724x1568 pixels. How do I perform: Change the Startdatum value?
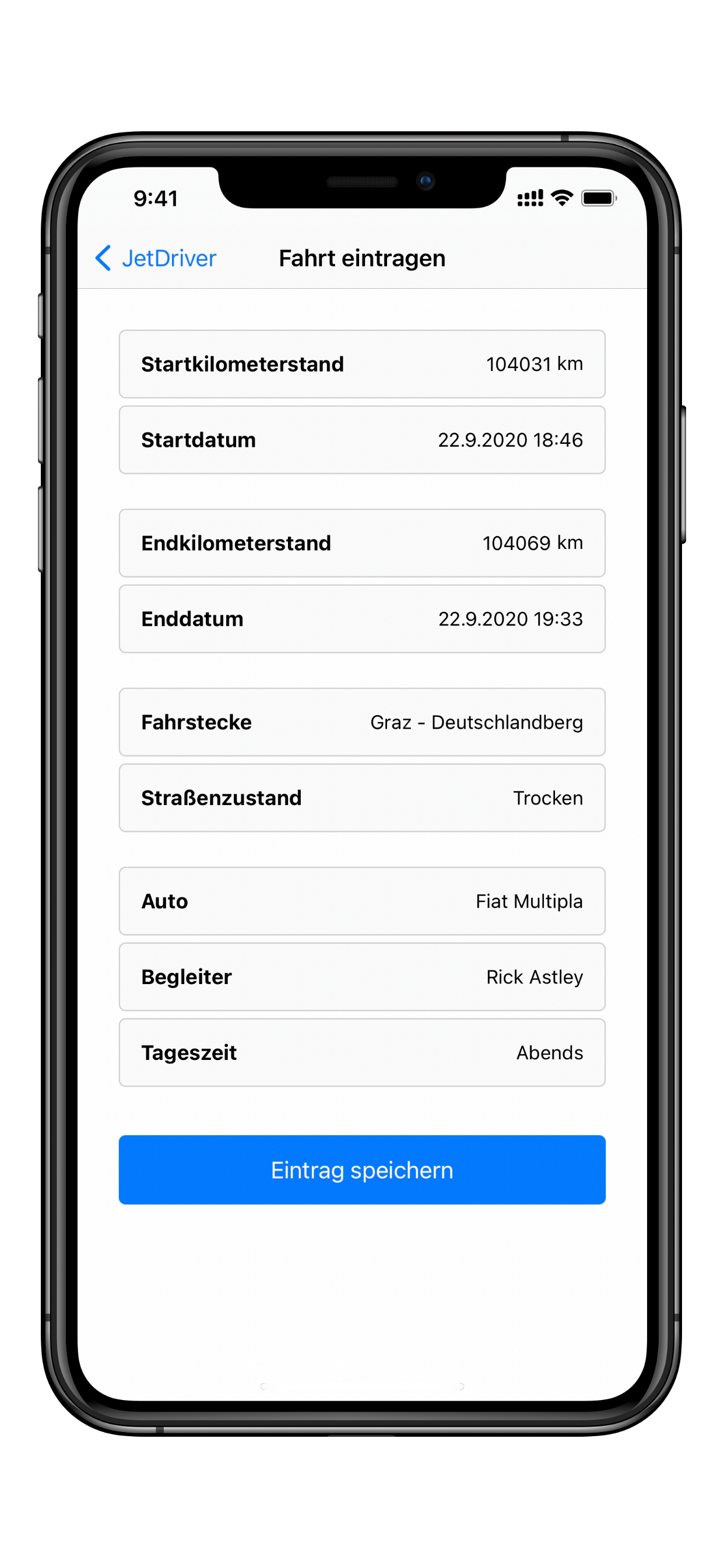(362, 439)
